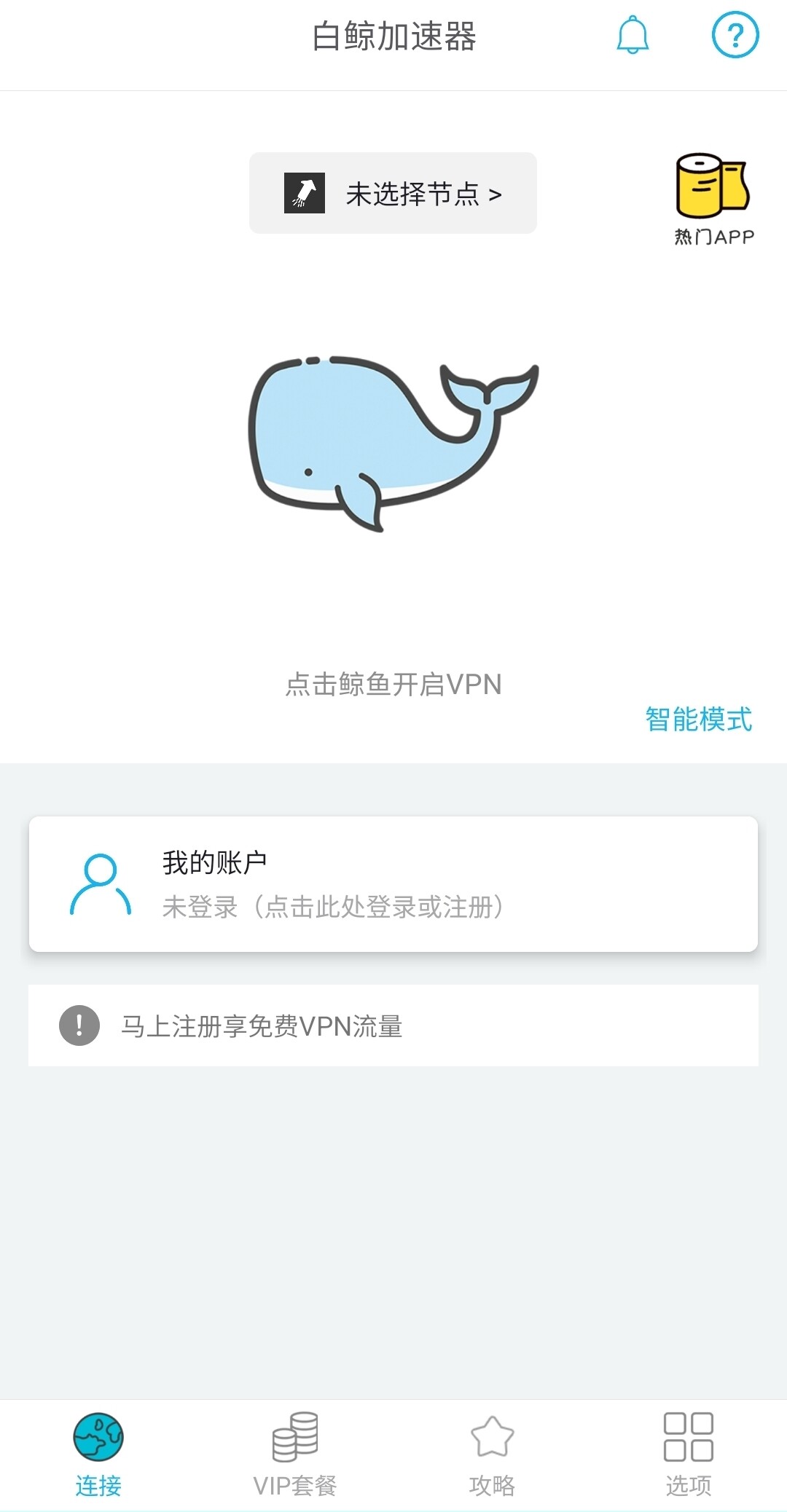
Task: Switch to the VIP套餐 tab
Action: [x=295, y=1454]
